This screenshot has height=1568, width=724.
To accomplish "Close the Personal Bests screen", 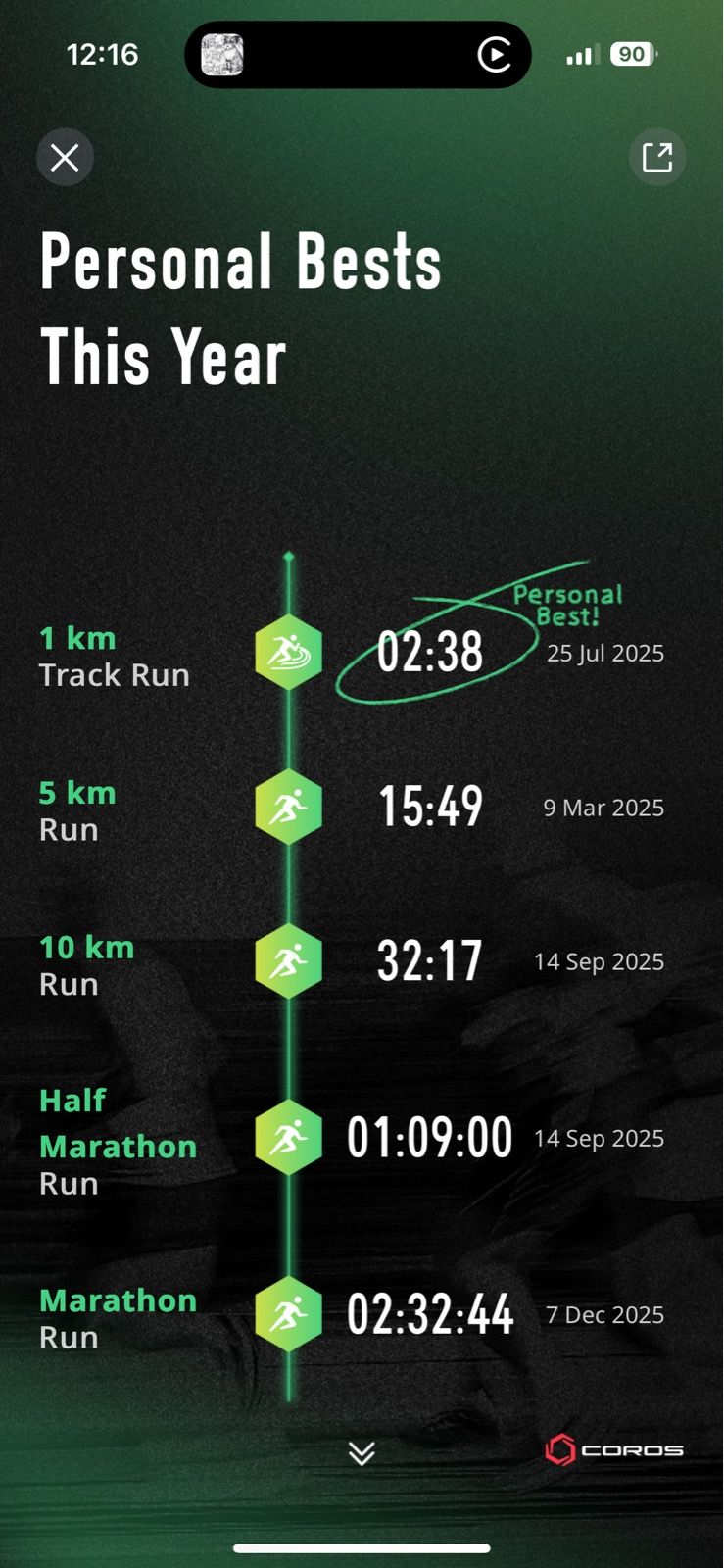I will (65, 158).
